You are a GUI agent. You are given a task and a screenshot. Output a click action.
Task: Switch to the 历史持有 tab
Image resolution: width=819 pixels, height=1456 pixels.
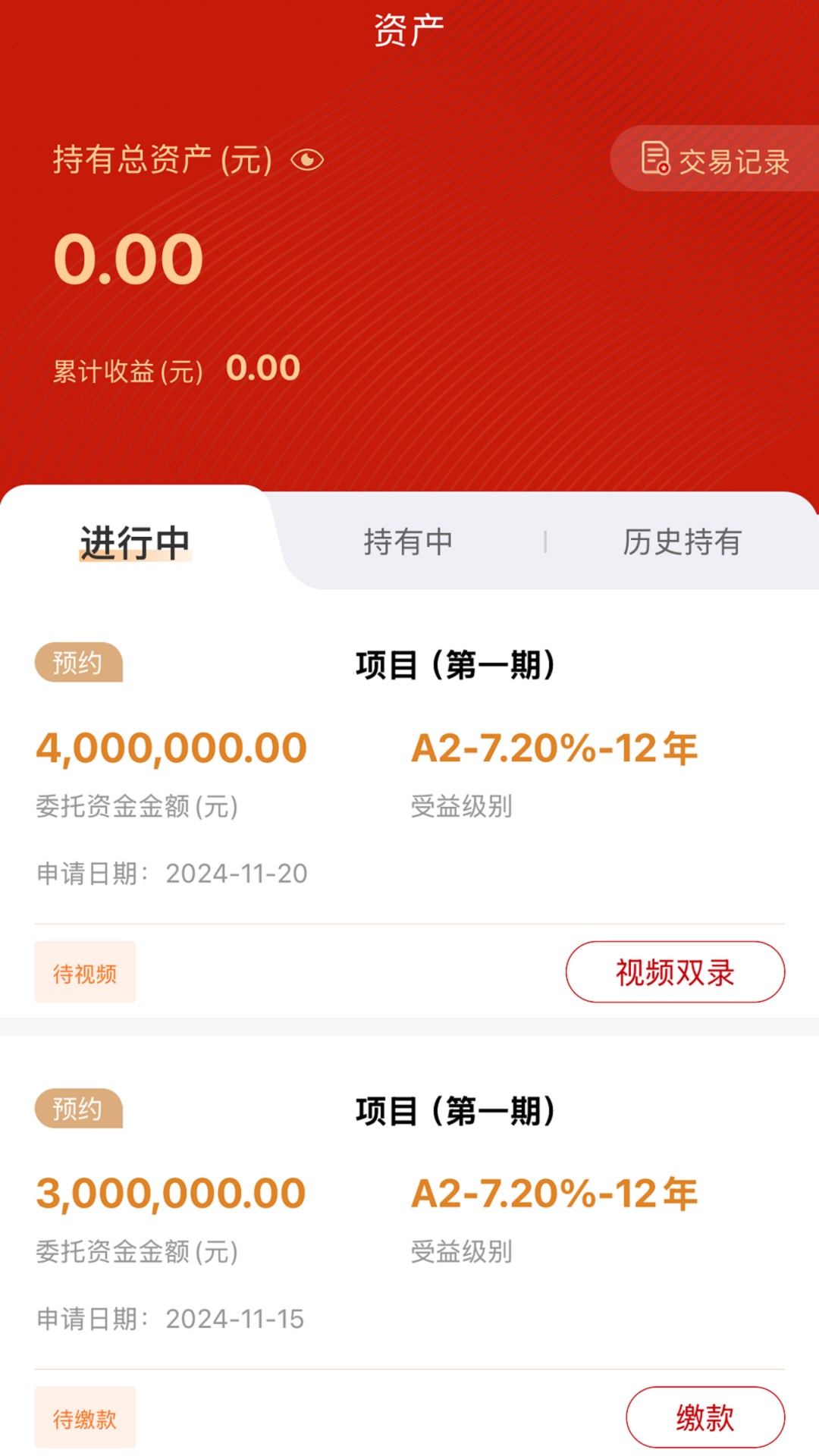(683, 541)
